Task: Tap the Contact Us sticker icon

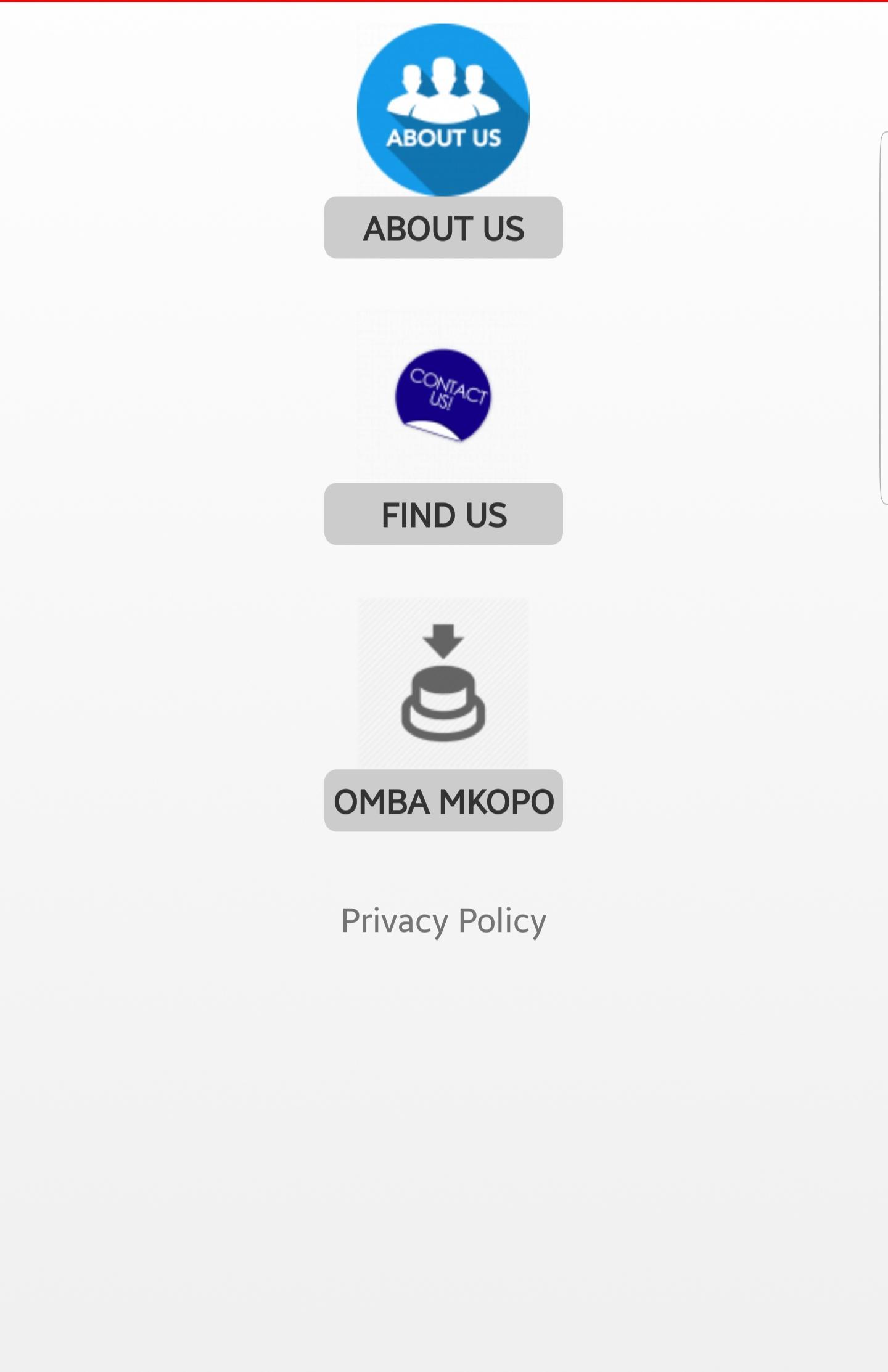Action: click(443, 395)
